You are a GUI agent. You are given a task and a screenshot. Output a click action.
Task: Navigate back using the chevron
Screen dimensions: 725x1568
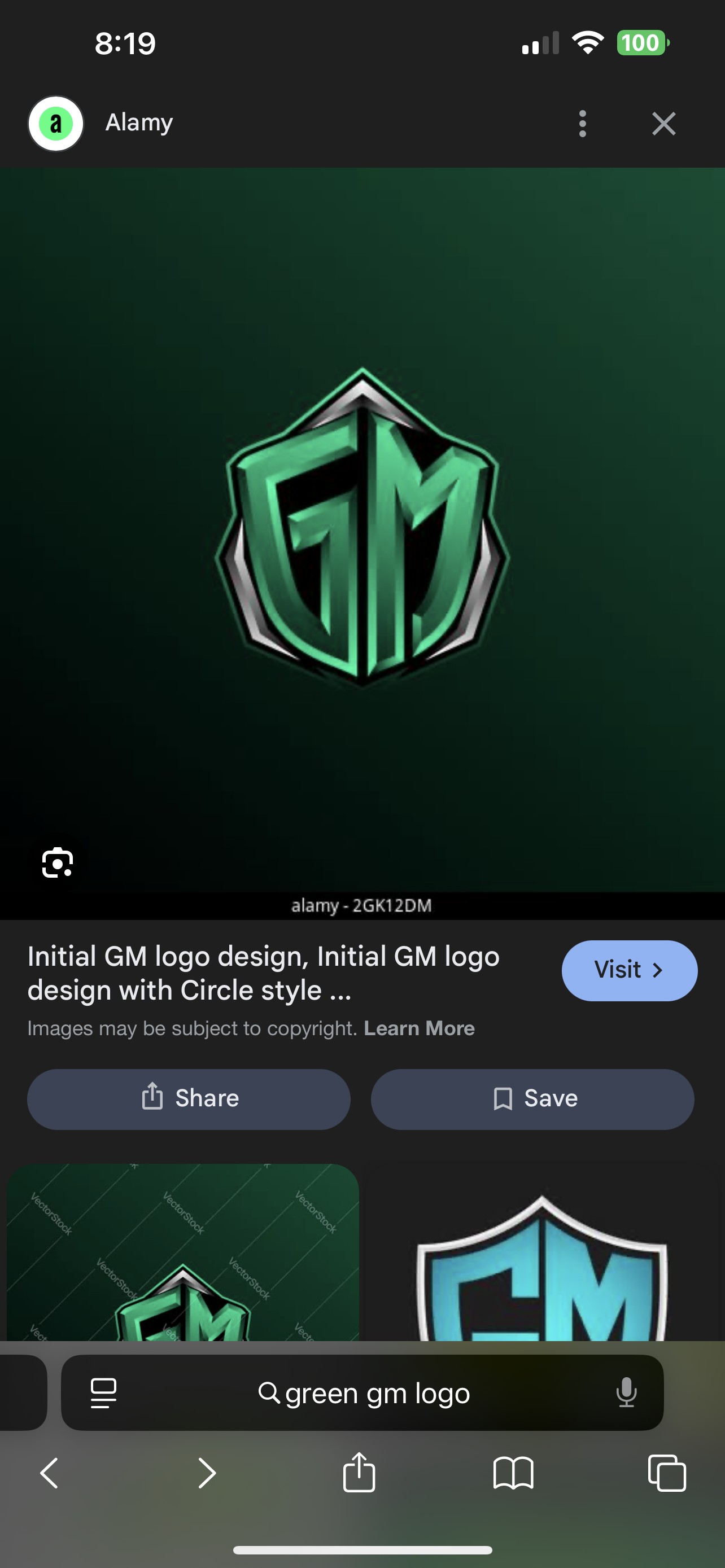pos(49,1474)
